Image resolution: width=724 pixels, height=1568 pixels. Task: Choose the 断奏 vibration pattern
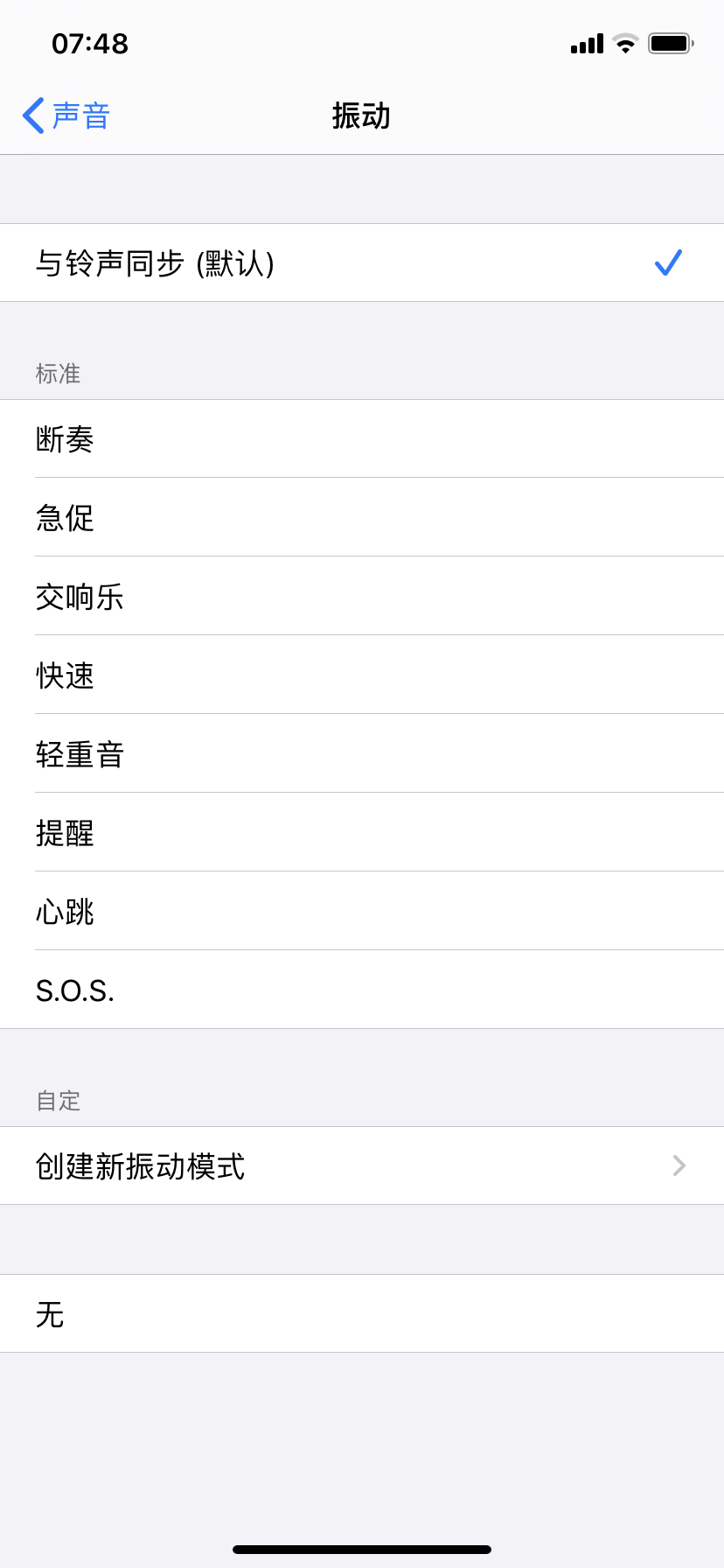362,438
